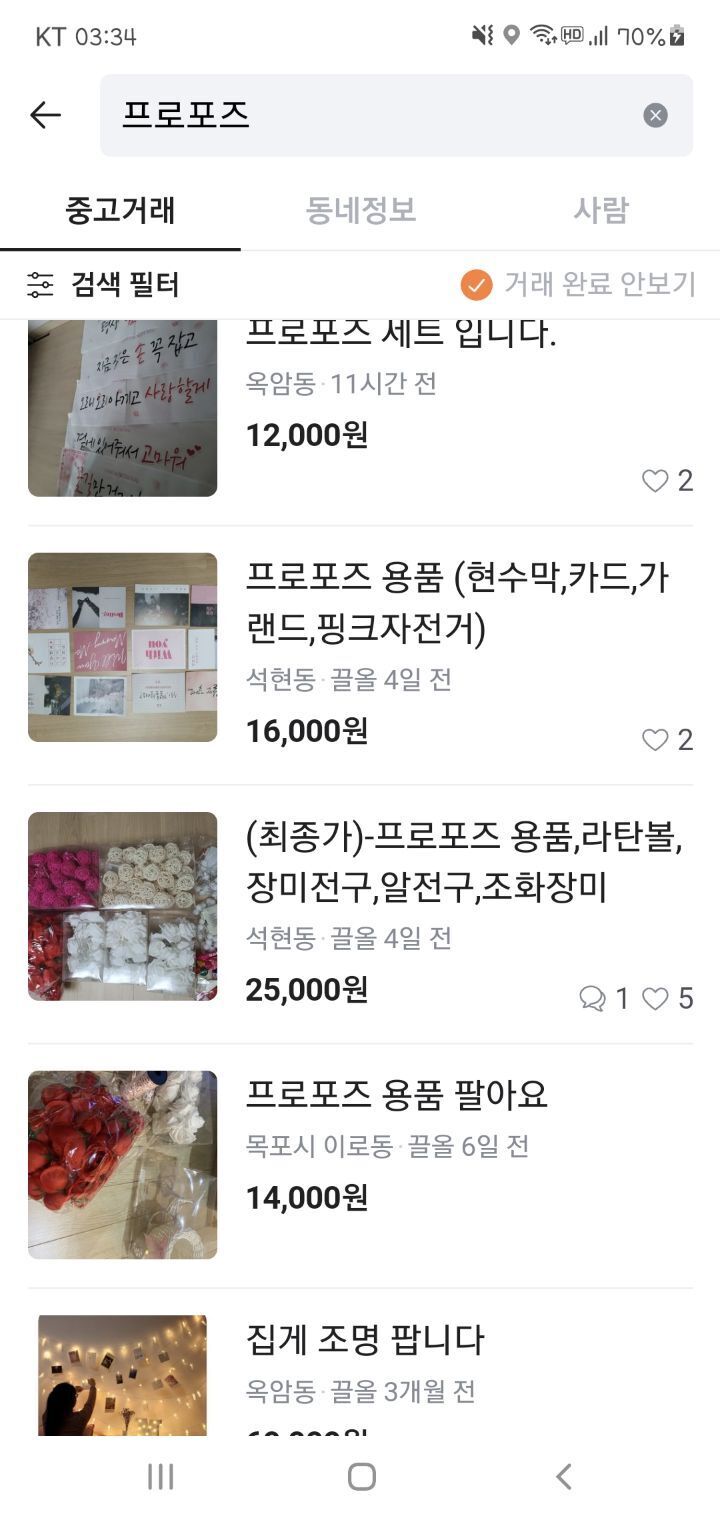Select the 중고거래 tab

120,211
